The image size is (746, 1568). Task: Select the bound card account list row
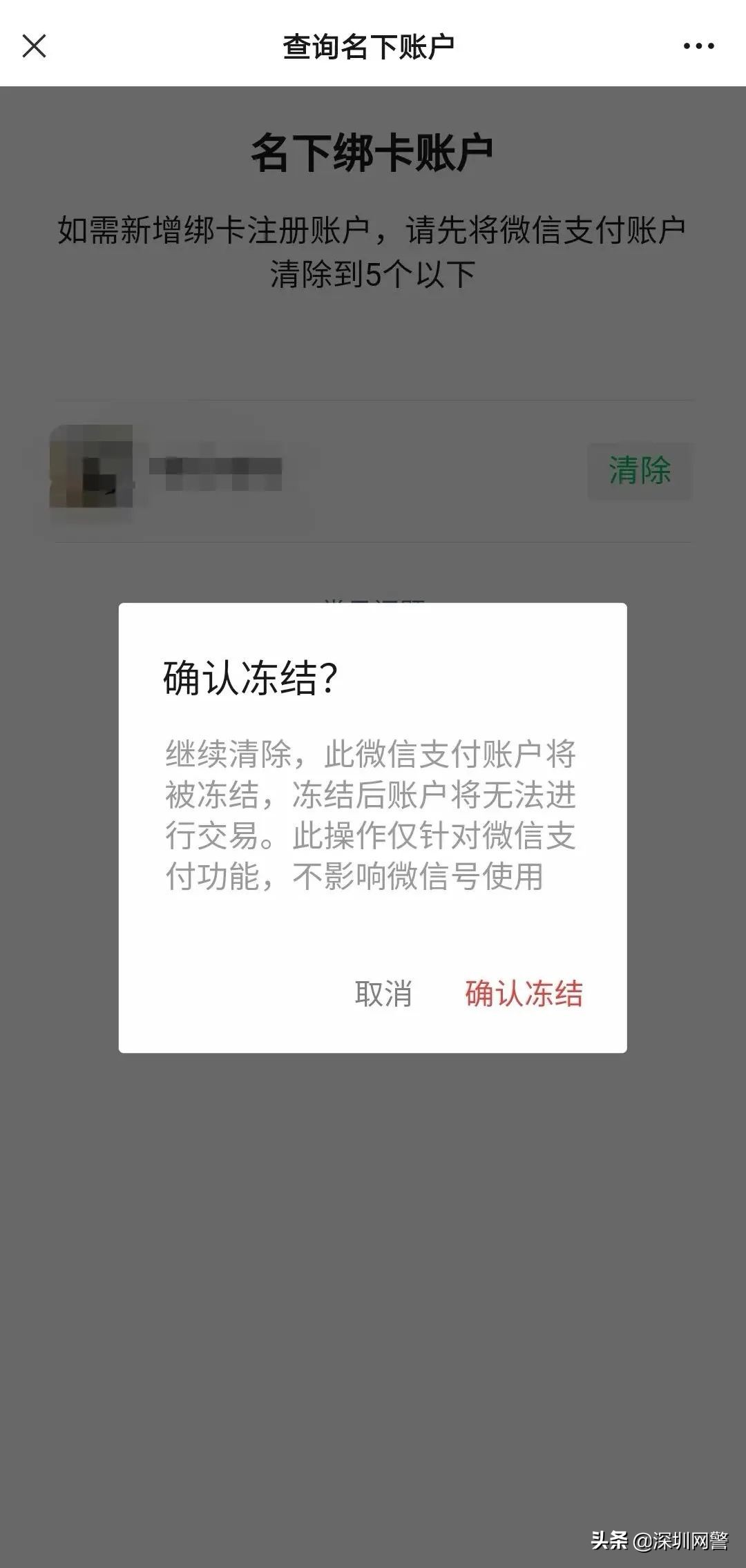point(373,473)
